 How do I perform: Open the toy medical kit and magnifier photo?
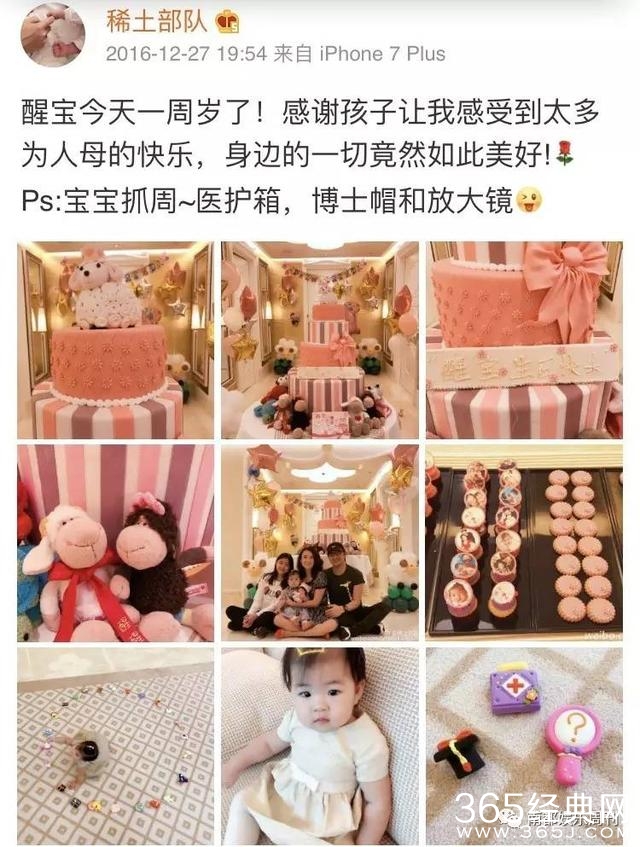(x=524, y=730)
